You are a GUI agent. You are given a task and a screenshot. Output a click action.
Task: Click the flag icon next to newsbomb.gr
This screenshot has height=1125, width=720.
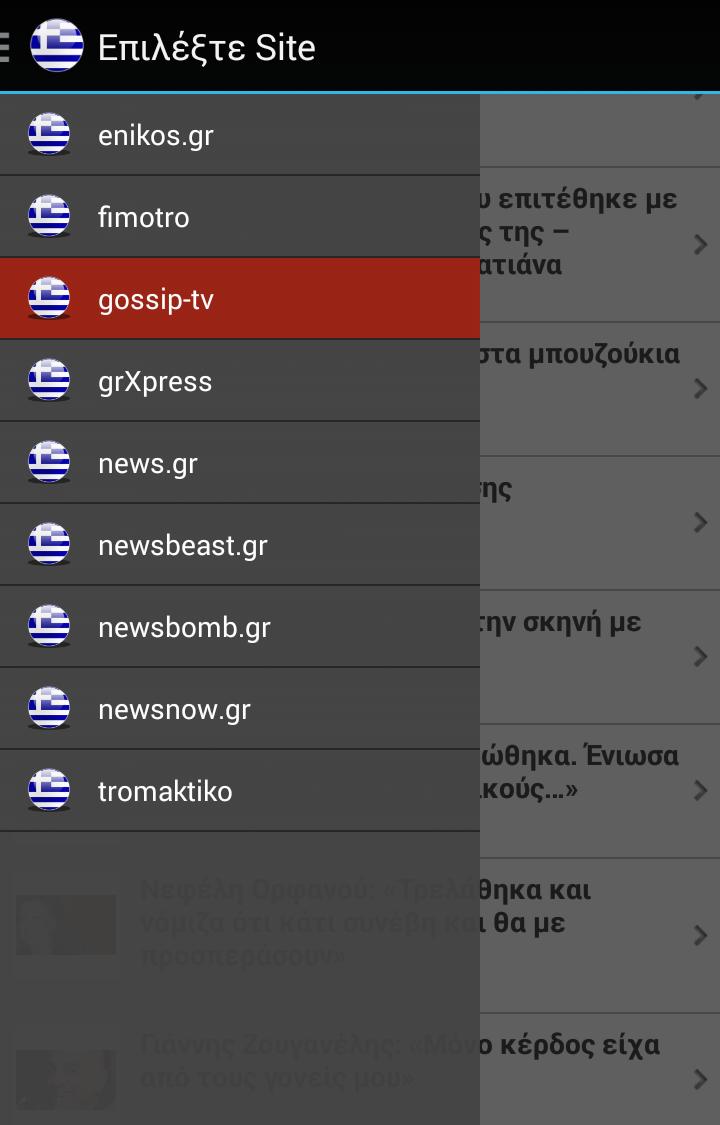[x=50, y=625]
